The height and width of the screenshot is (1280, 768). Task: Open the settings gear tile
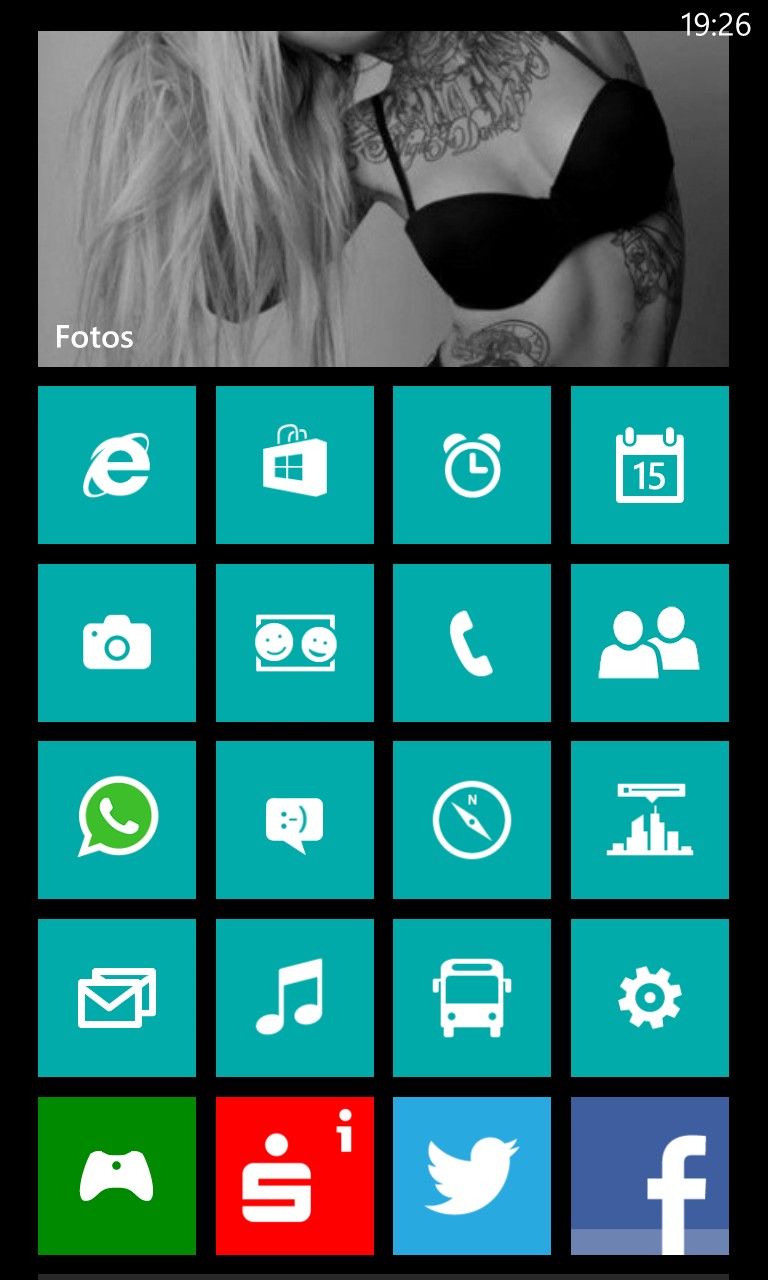tap(650, 998)
